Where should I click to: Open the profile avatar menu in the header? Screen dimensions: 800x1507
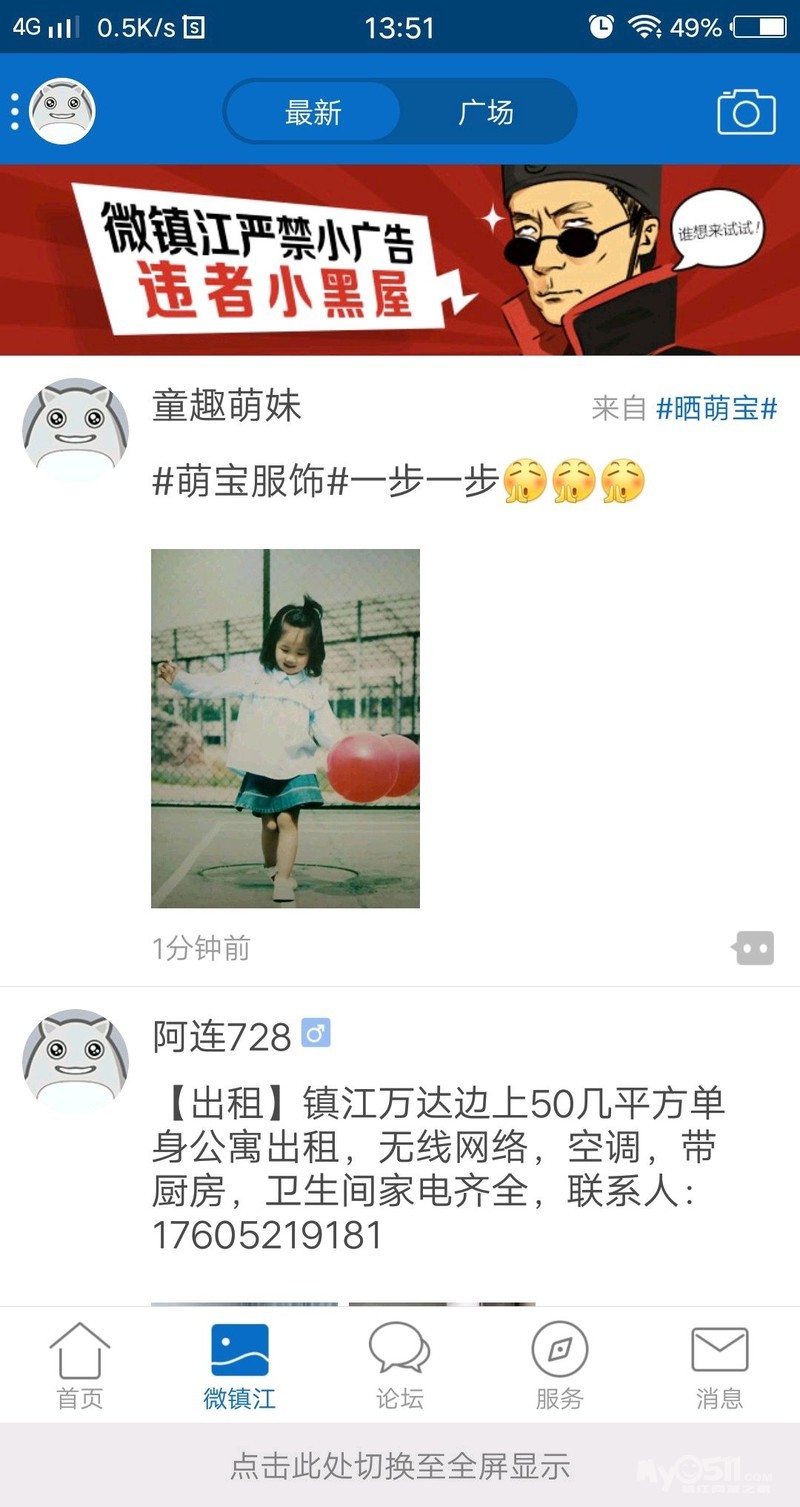coord(62,111)
